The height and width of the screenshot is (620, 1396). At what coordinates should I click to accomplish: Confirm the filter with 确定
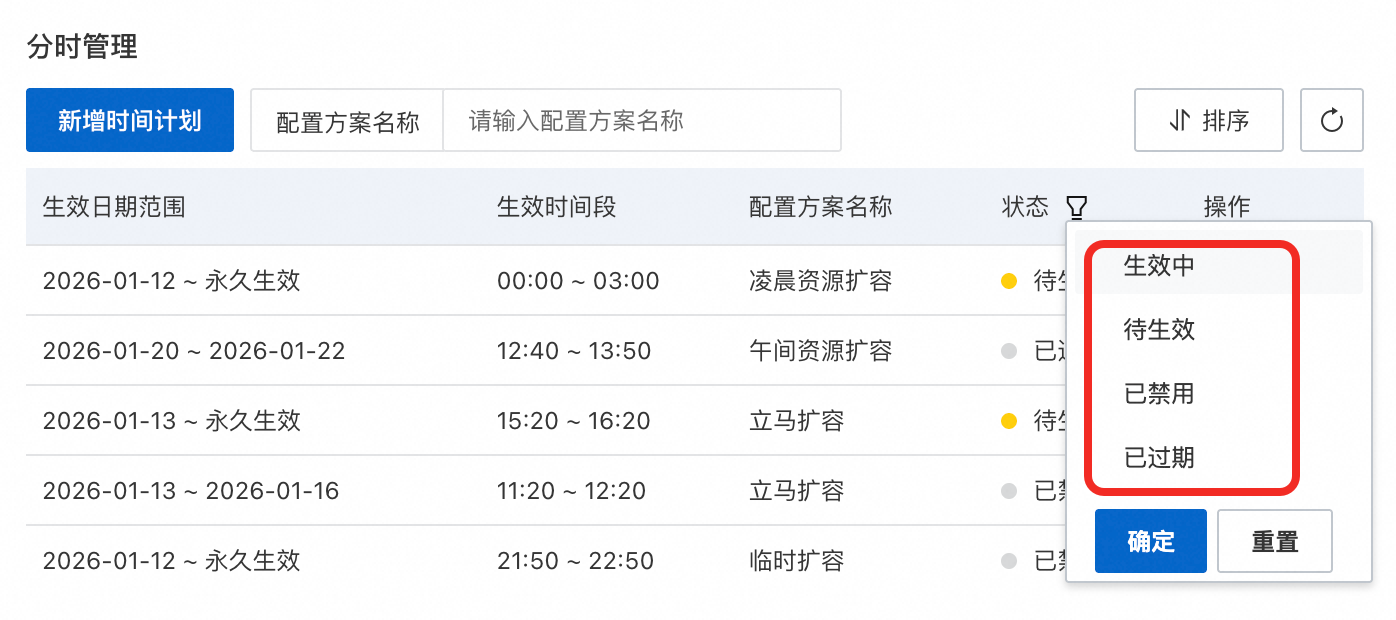click(1150, 541)
